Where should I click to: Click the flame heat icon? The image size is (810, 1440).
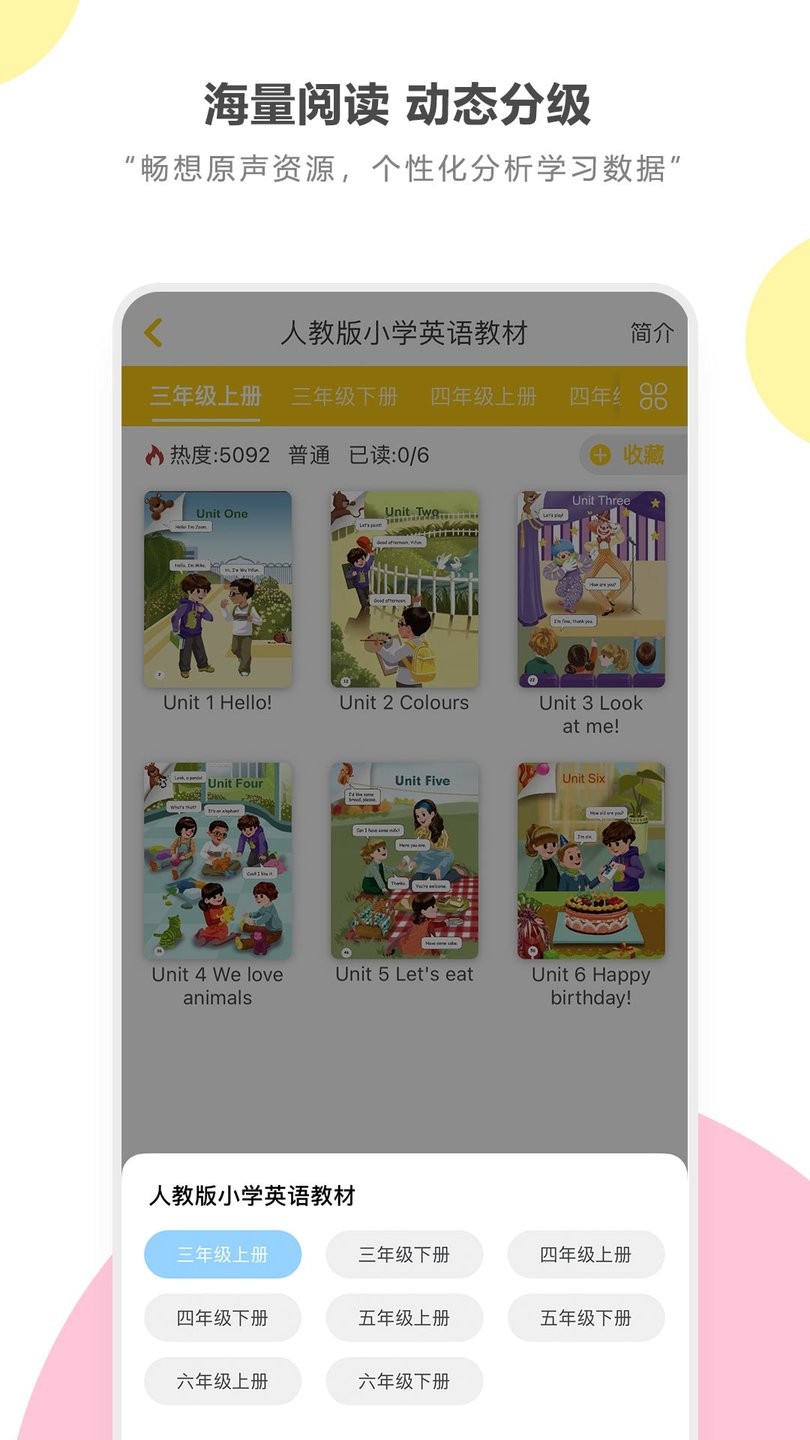(x=155, y=455)
